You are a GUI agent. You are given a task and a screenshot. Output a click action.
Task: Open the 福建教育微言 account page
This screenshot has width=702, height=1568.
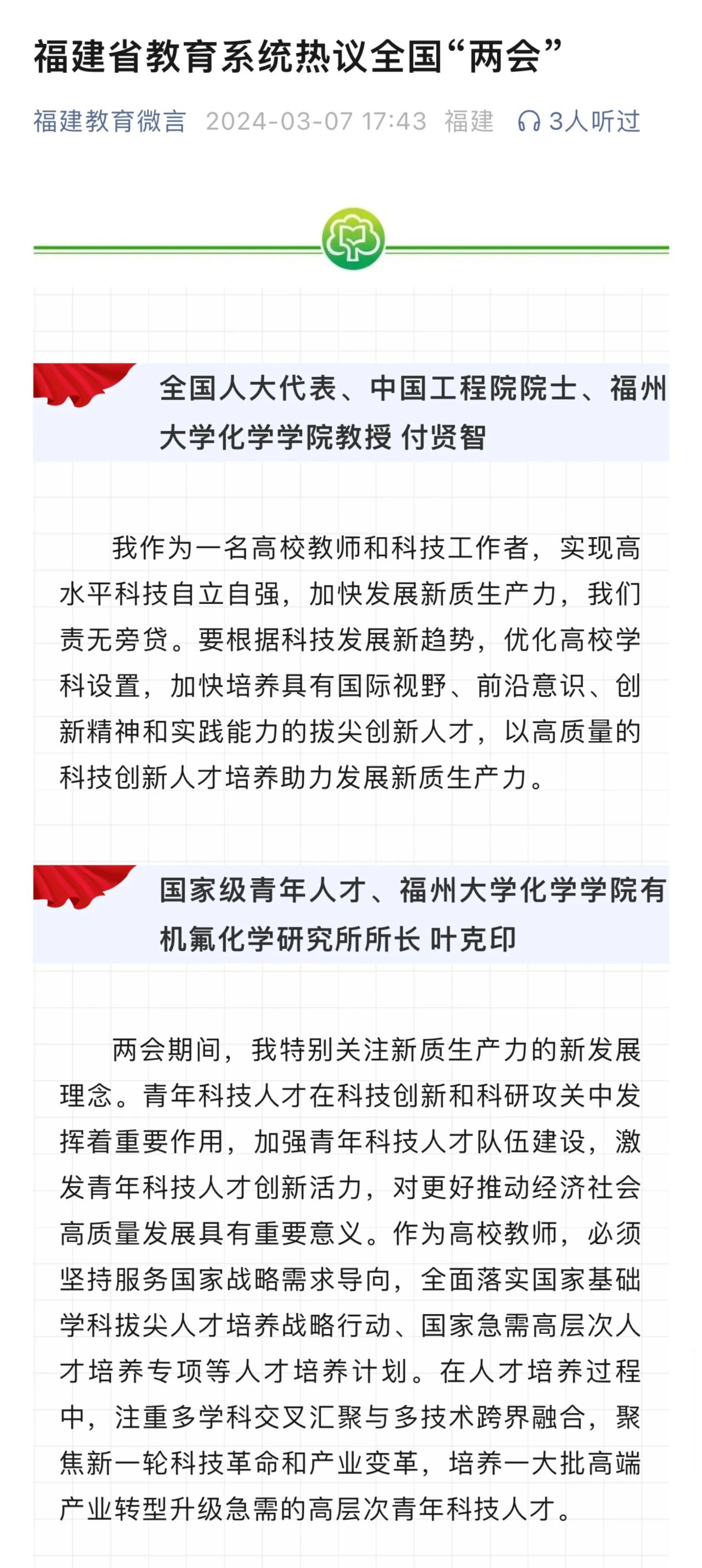point(110,121)
